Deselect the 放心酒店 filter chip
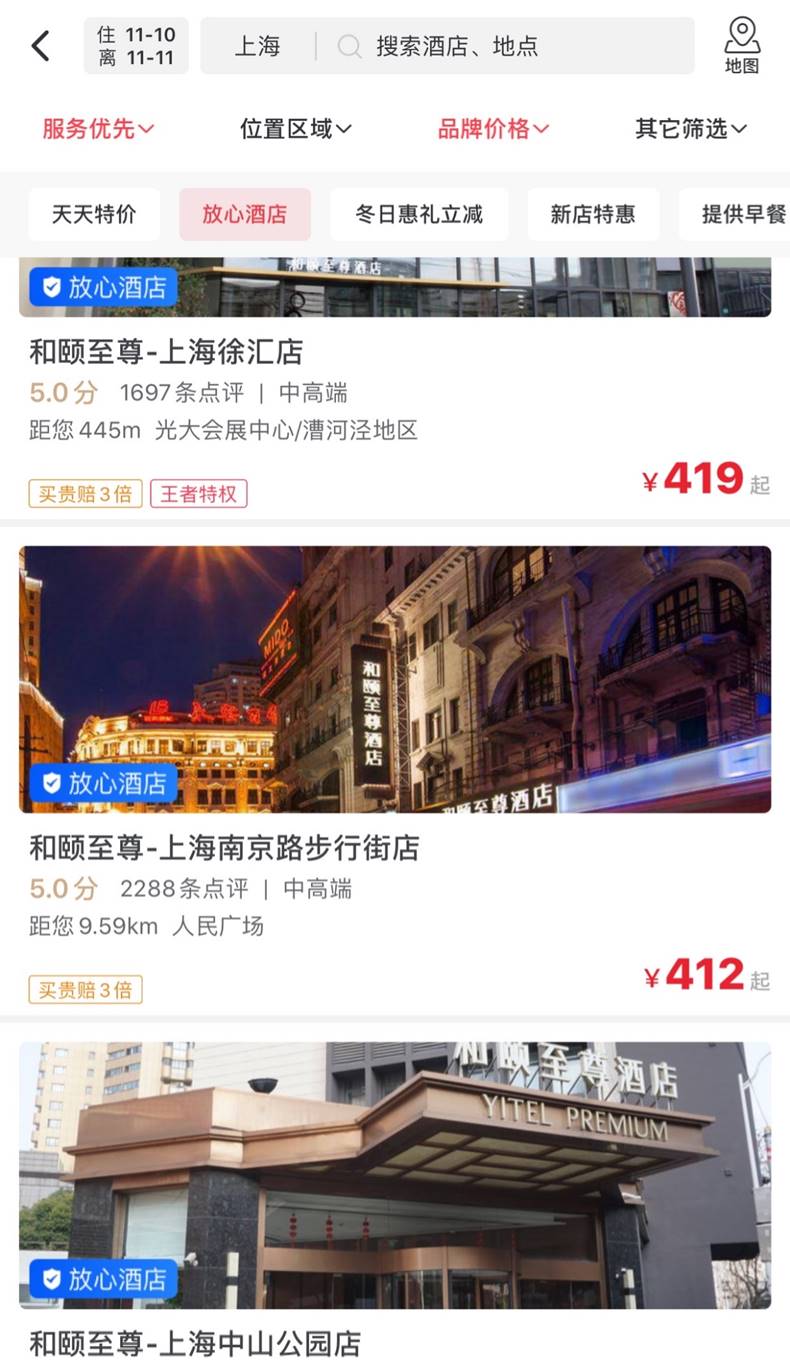Screen dimensions: 790x1369 point(245,214)
